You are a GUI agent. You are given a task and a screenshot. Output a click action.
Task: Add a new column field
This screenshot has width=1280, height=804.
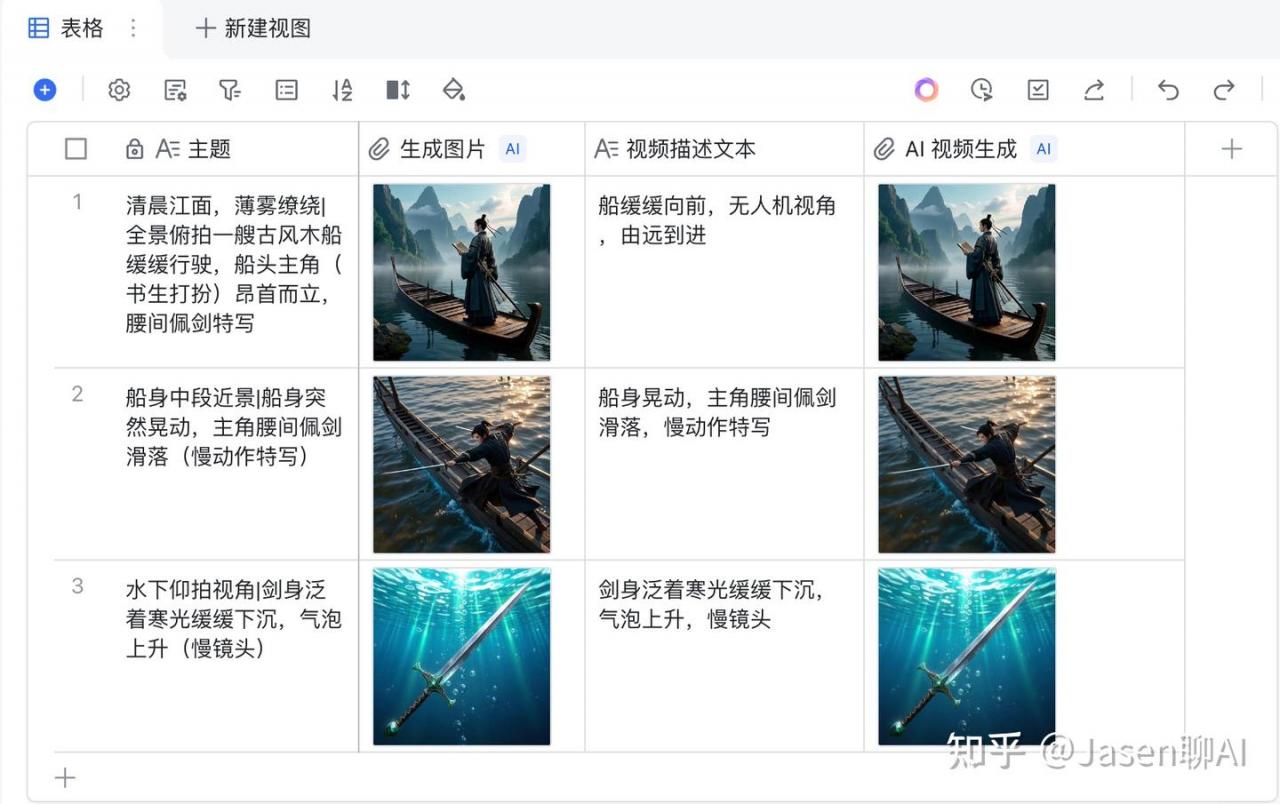(1231, 149)
